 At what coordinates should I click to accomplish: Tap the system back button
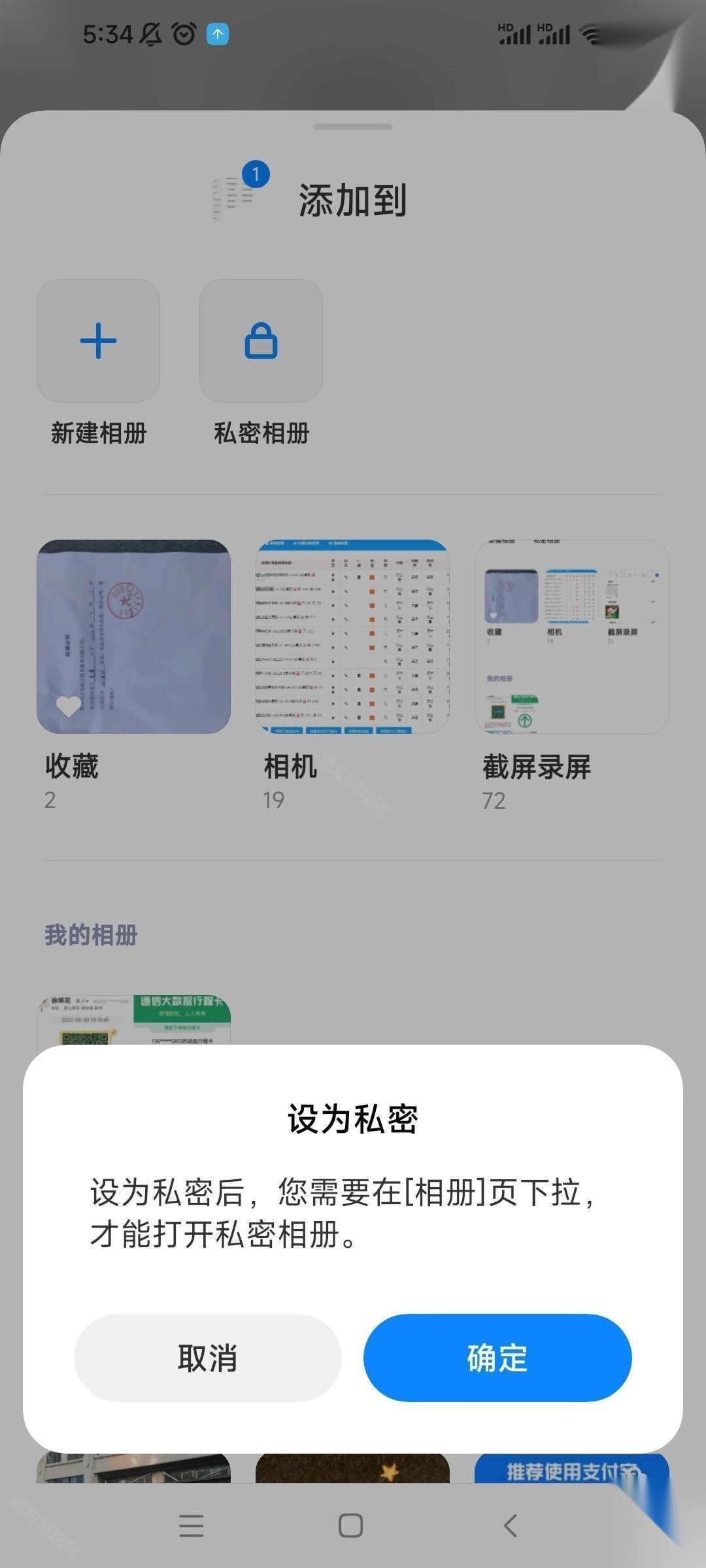(511, 1526)
